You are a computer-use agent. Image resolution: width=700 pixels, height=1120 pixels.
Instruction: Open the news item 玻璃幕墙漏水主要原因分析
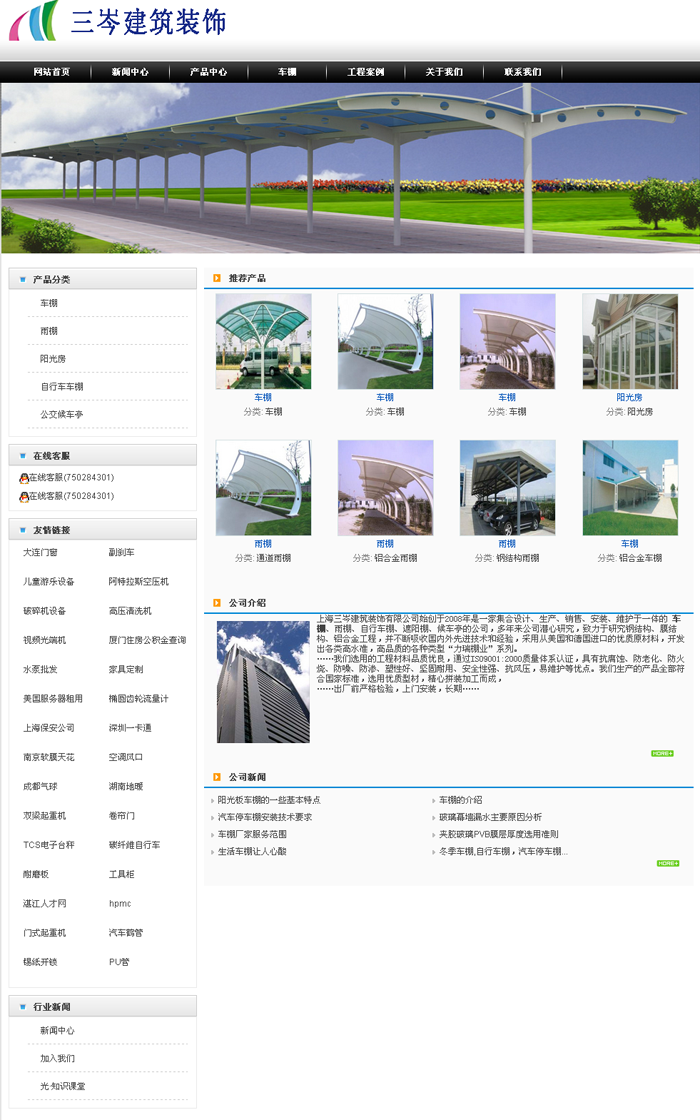click(490, 817)
